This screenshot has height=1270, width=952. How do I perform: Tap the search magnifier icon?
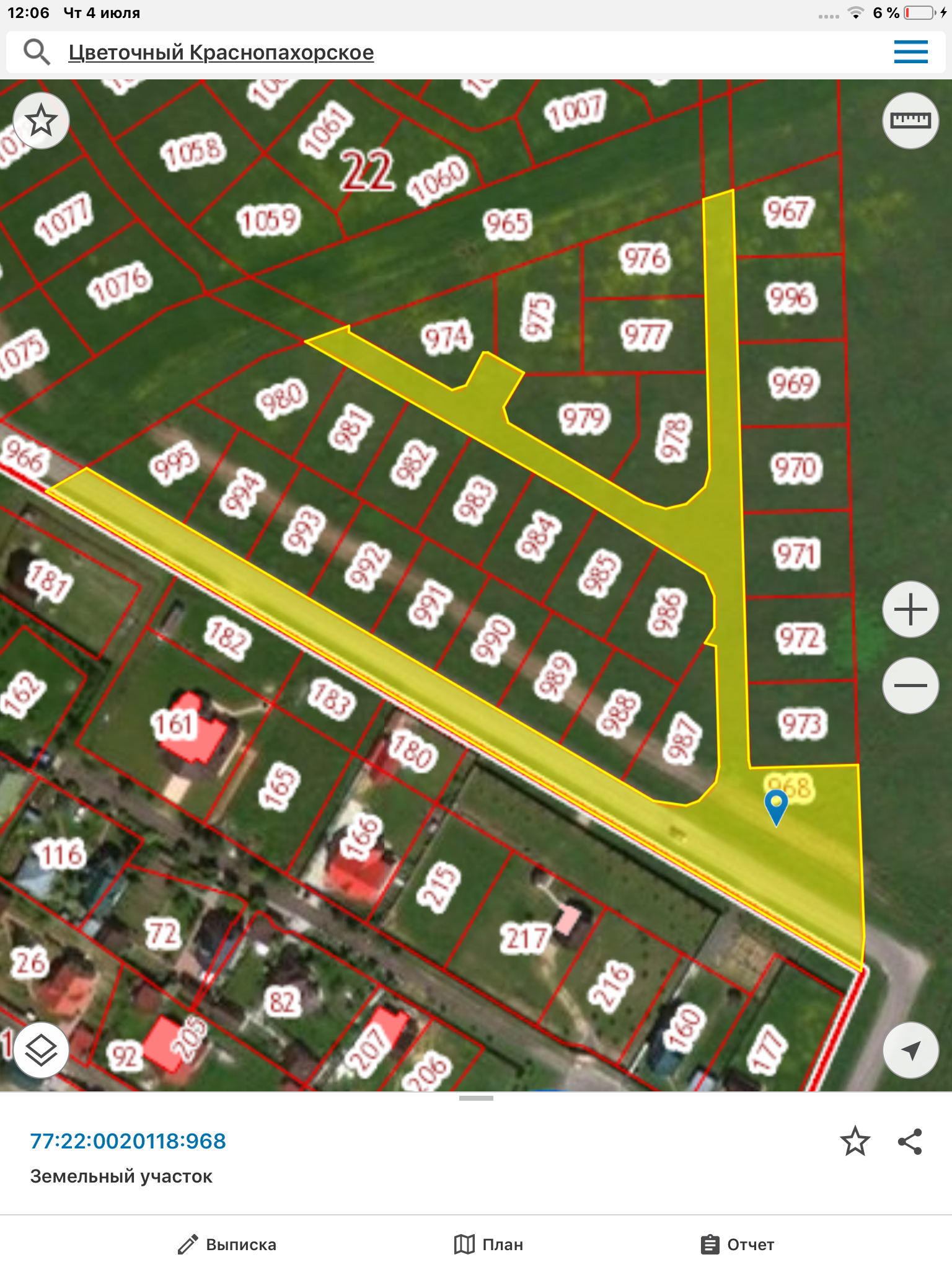pyautogui.click(x=37, y=52)
